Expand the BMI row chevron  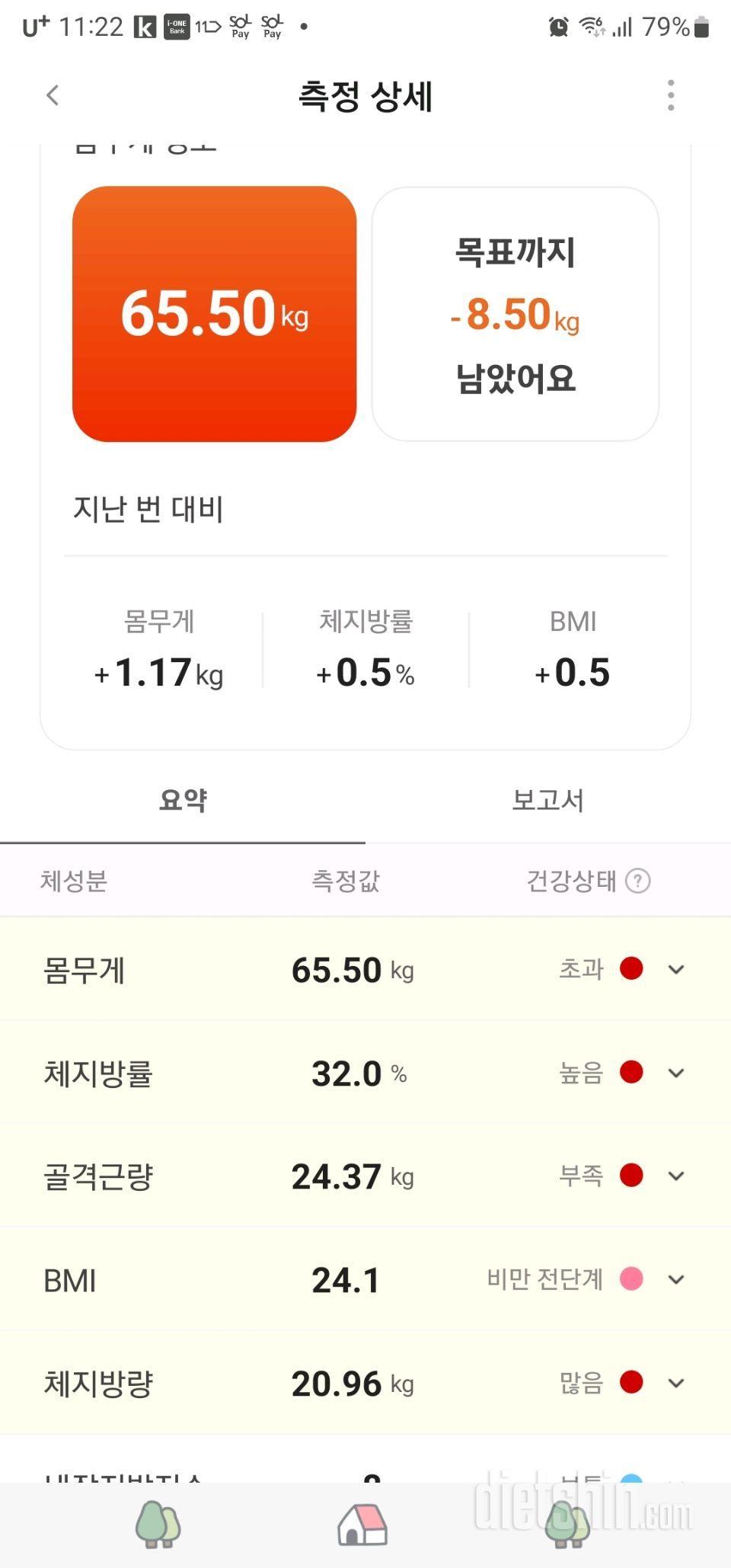tap(676, 1279)
